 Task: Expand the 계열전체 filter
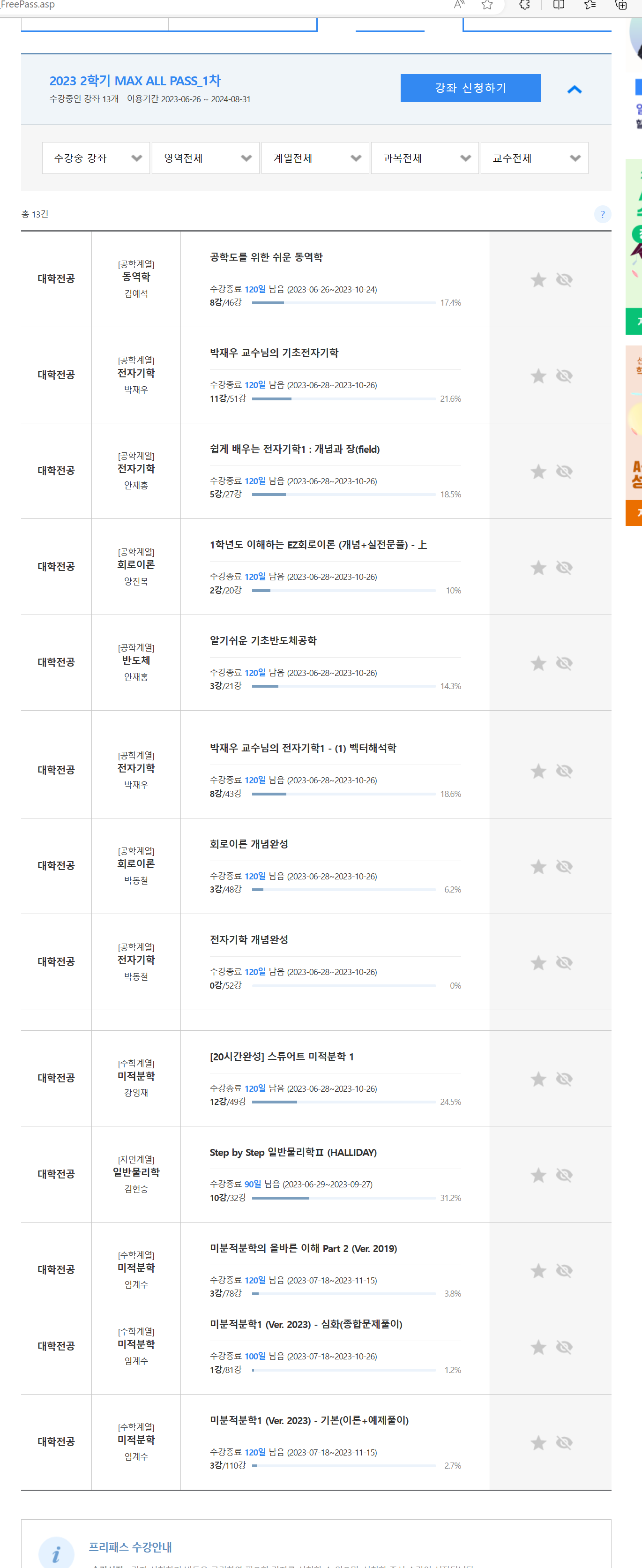315,158
